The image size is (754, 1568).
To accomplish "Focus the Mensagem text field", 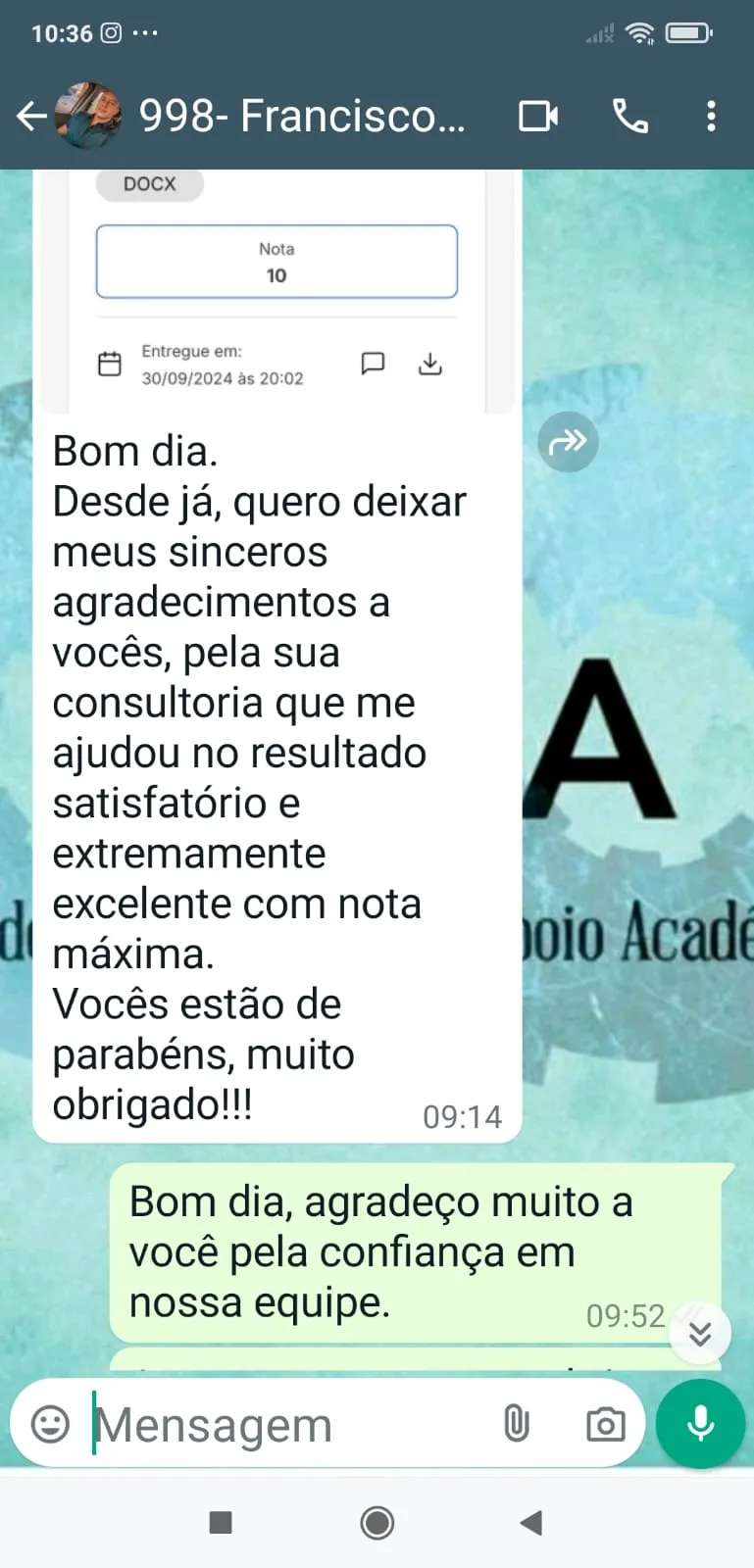I will (284, 1424).
